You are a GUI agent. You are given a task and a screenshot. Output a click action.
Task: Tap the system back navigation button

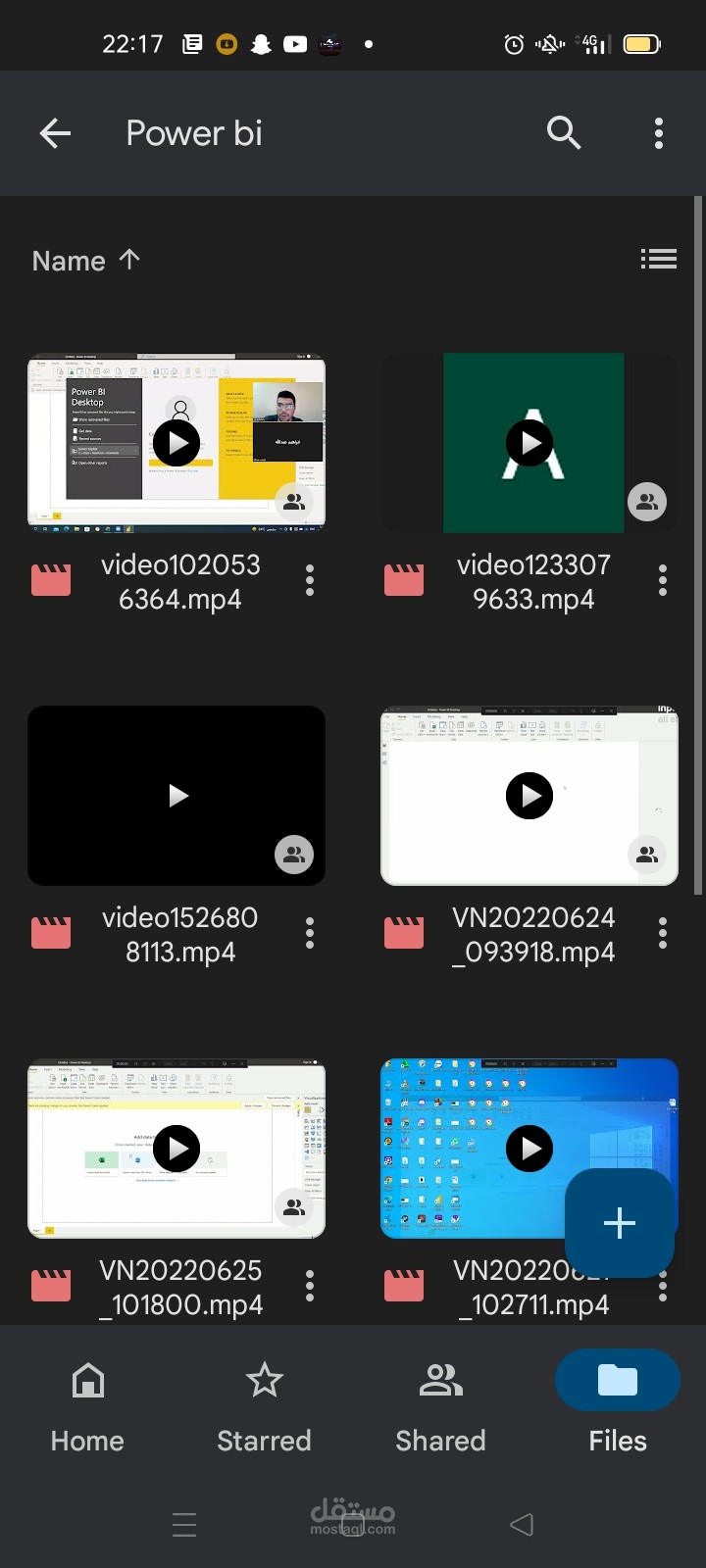coord(522,1524)
